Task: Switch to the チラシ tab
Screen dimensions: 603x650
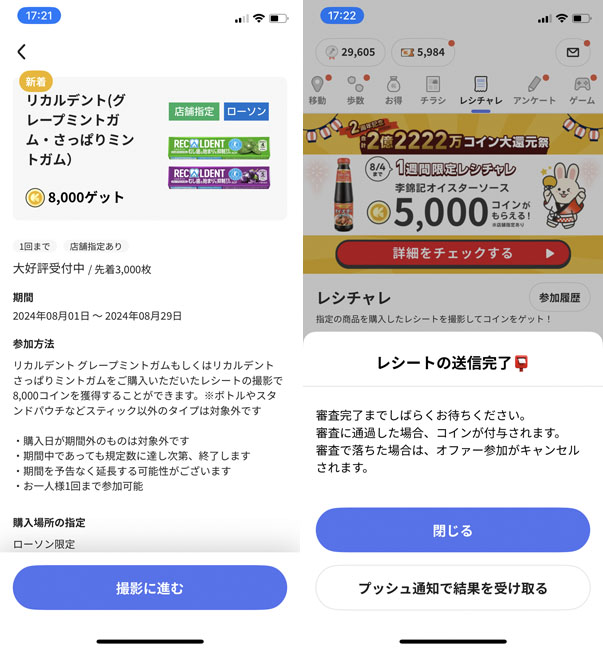Action: pos(433,91)
